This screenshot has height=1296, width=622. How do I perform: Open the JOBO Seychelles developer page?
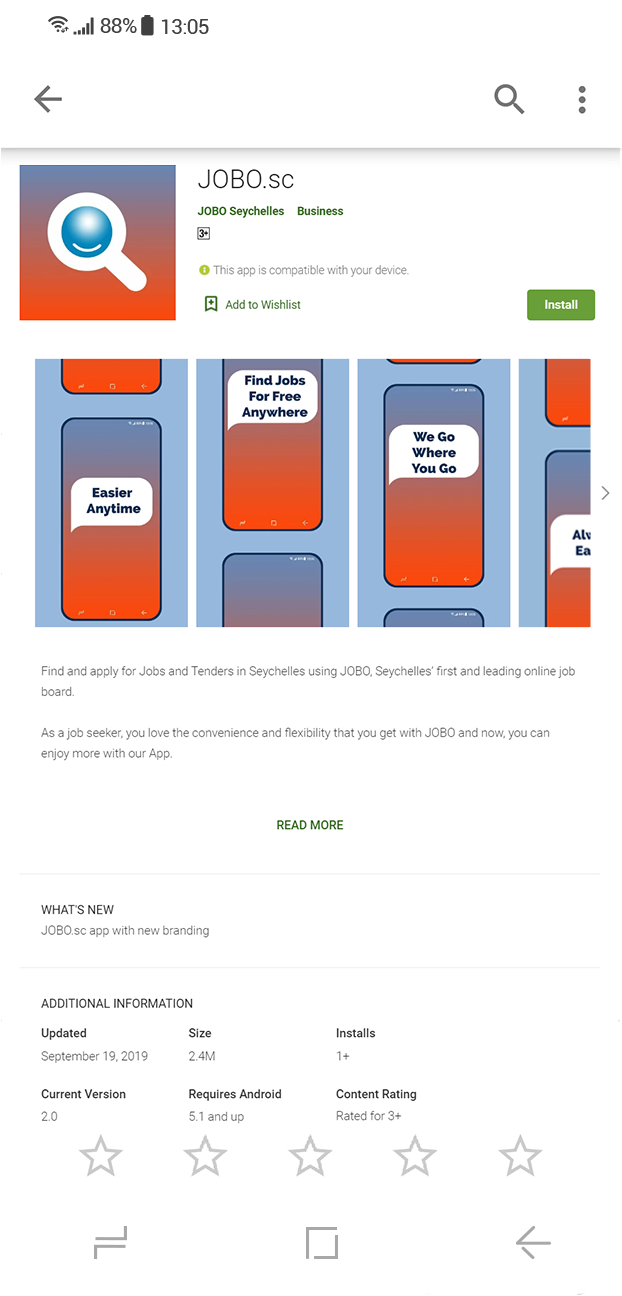point(241,211)
